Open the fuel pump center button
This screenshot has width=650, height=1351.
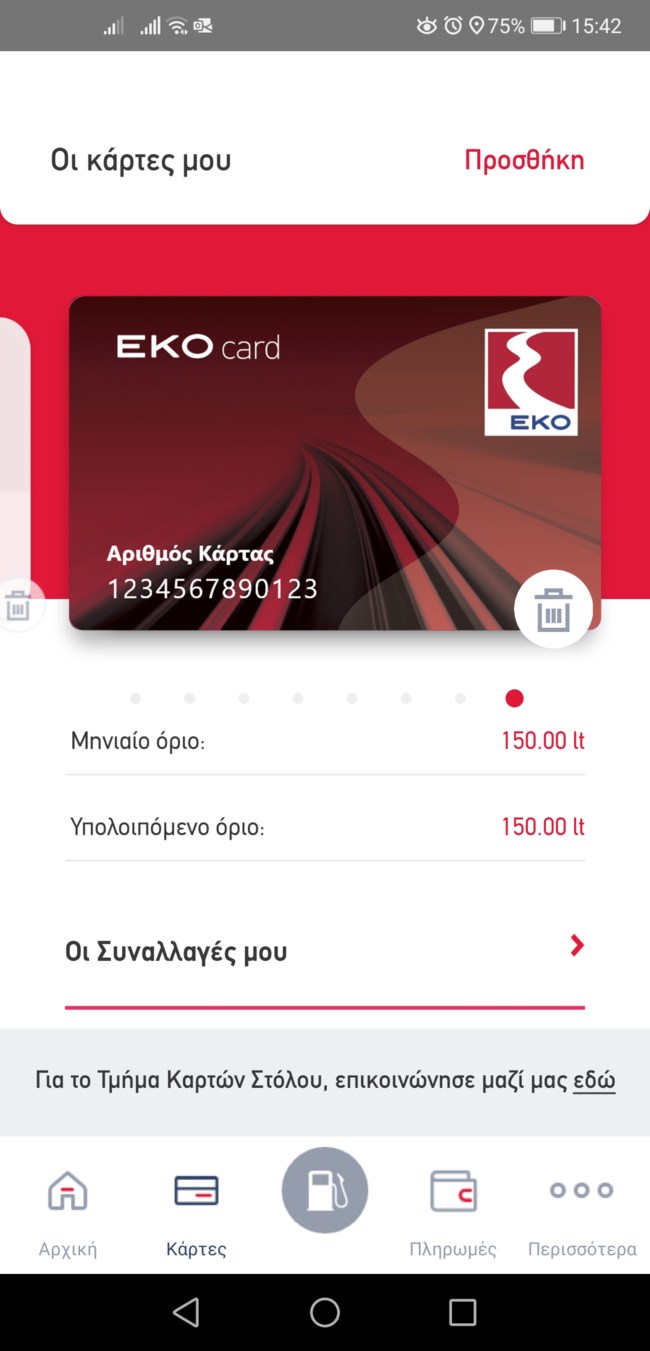coord(325,1190)
